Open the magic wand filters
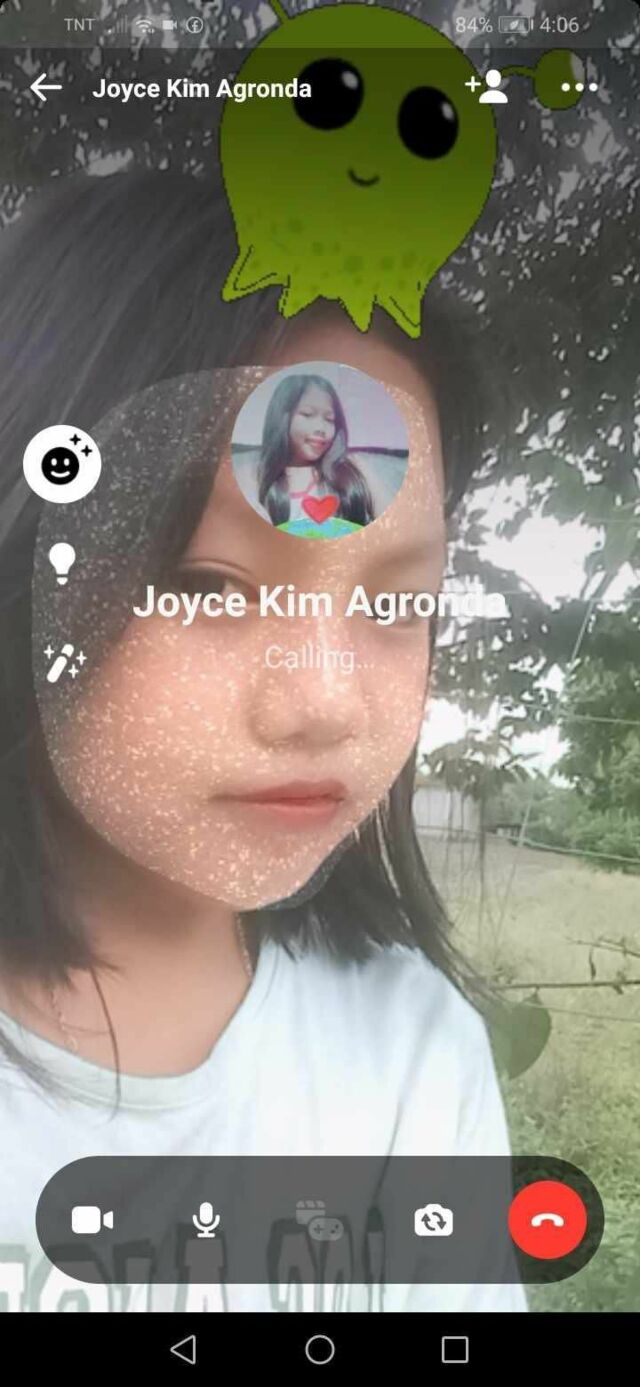This screenshot has height=1387, width=640. [x=64, y=662]
